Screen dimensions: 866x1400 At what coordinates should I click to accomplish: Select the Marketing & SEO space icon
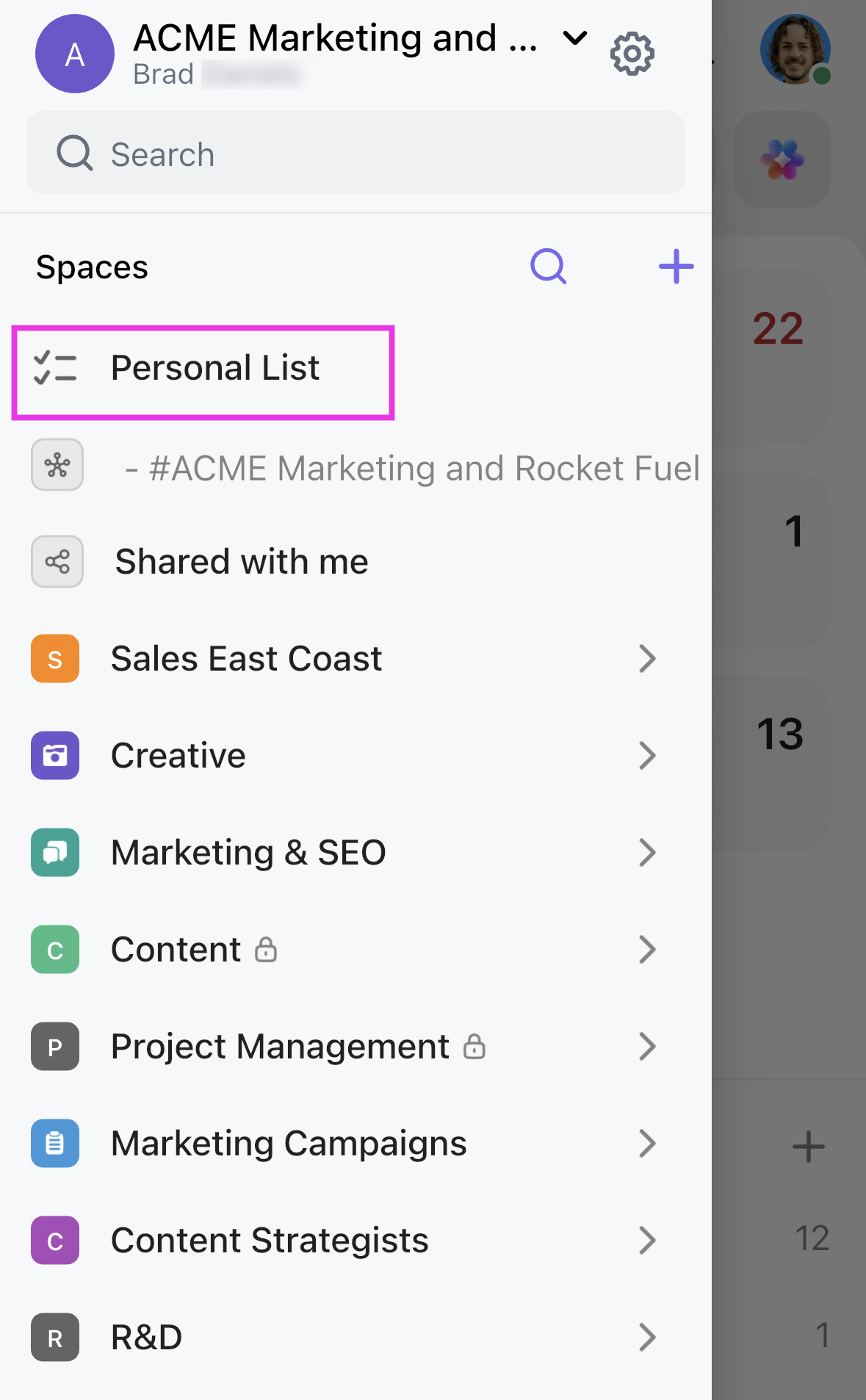[54, 853]
